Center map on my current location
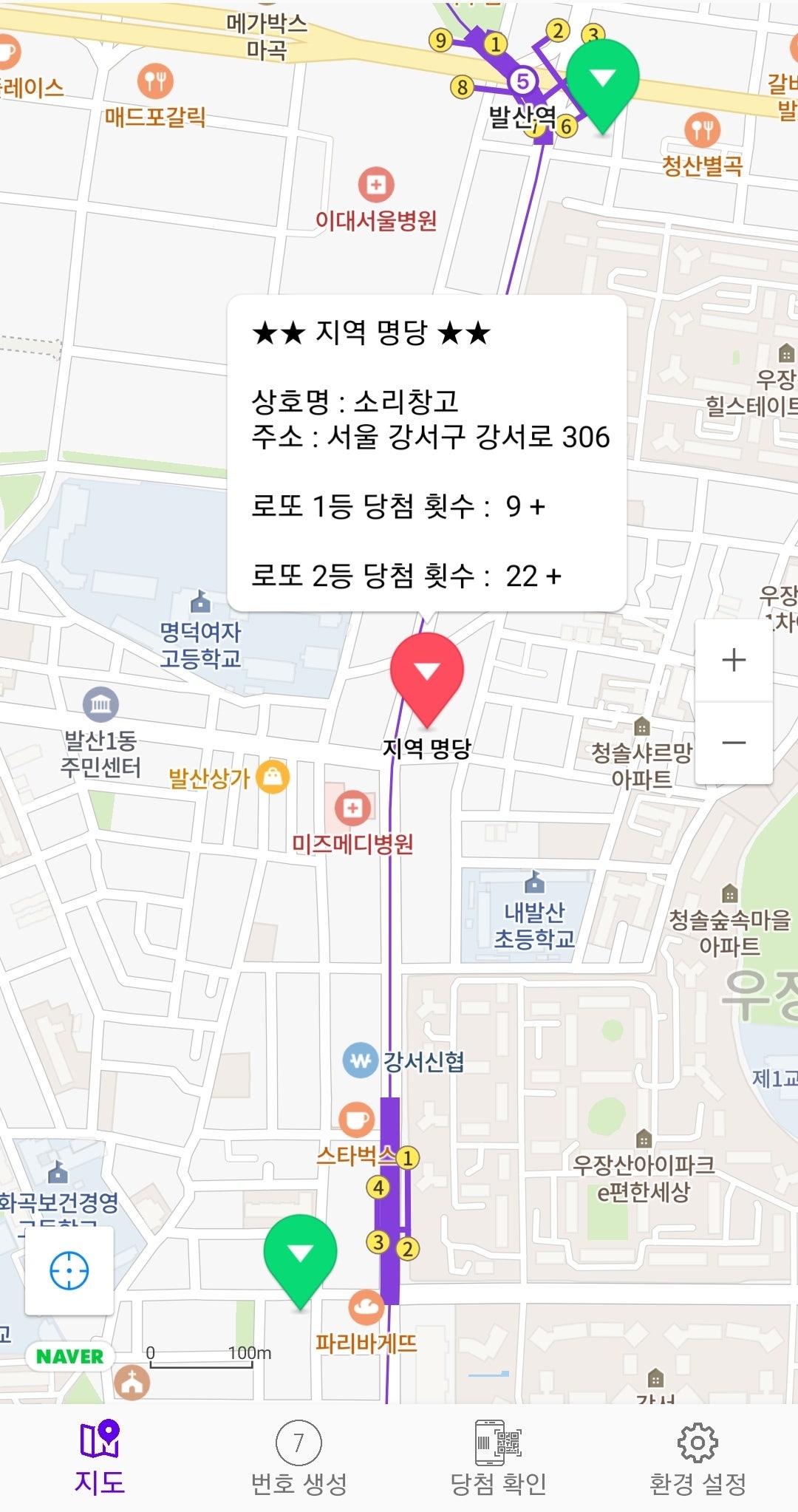Viewport: 798px width, 1512px height. coord(69,1271)
